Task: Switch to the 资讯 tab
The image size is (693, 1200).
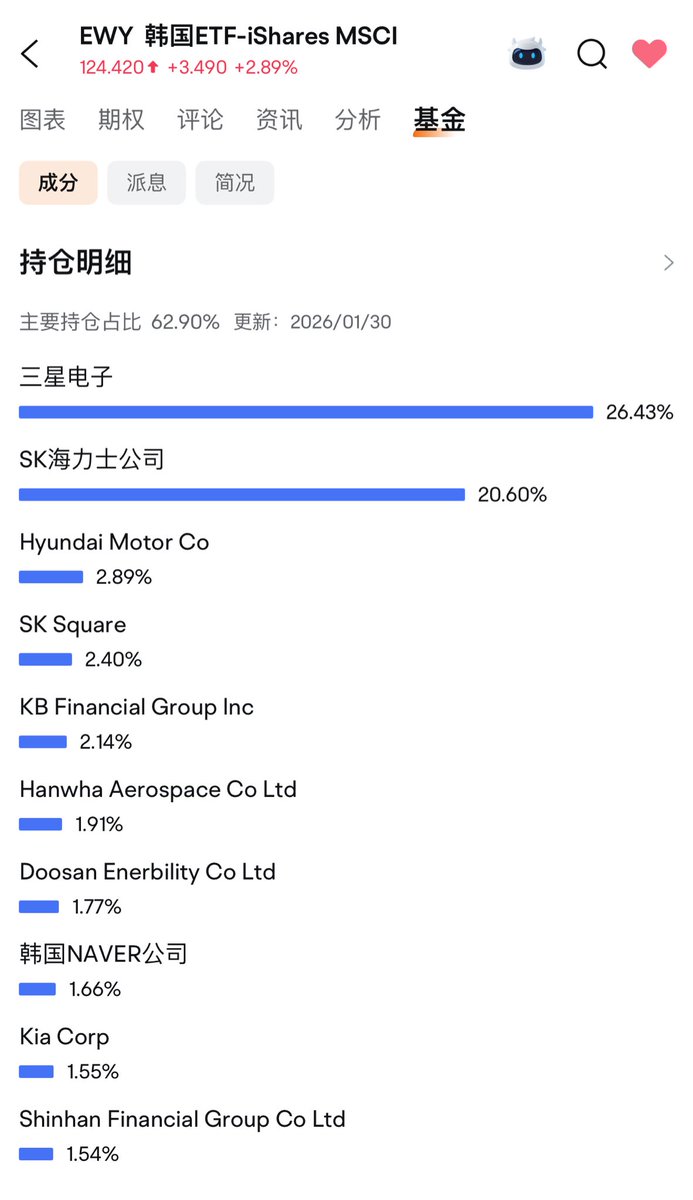Action: coord(279,120)
